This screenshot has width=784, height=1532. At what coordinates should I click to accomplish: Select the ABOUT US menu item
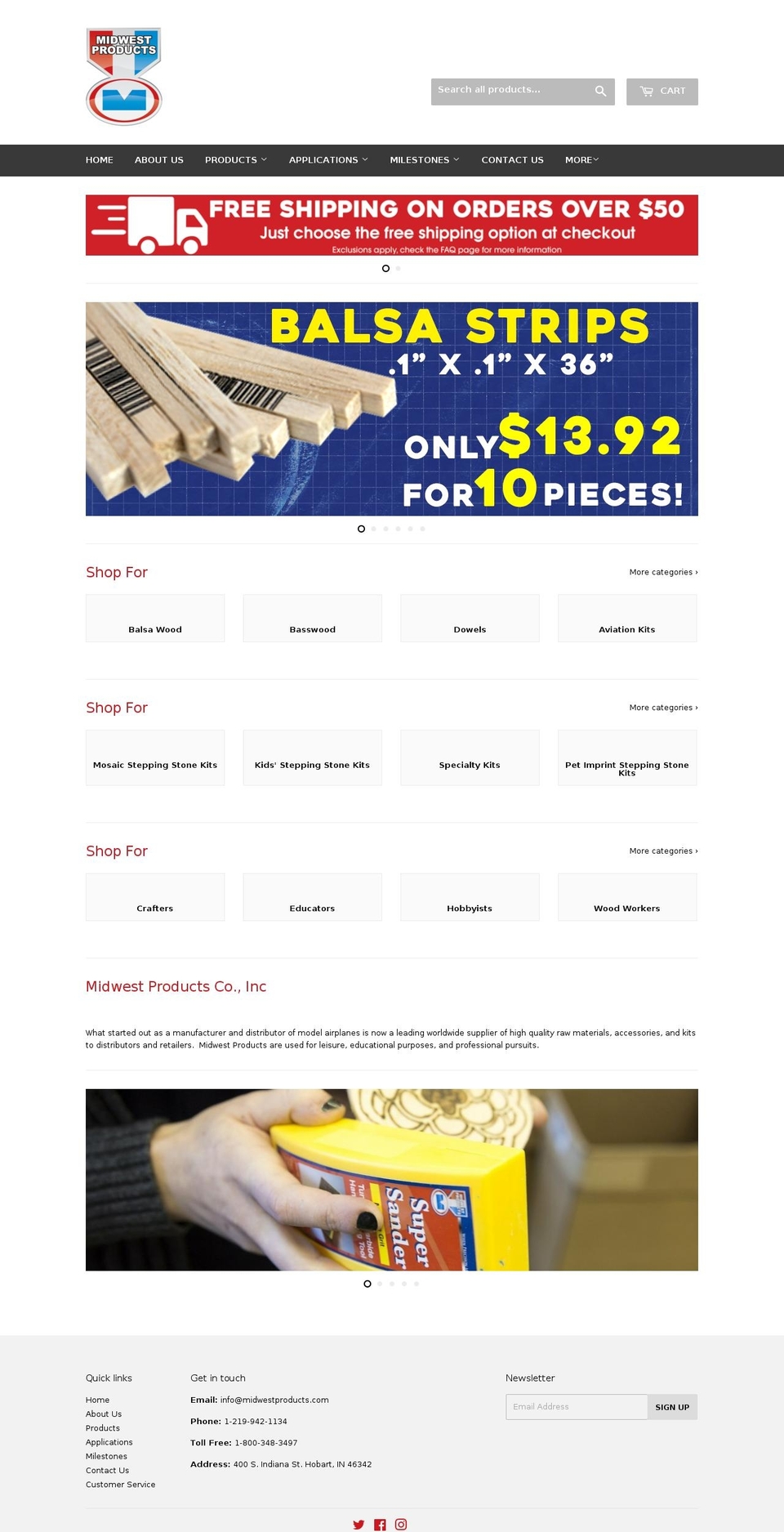[158, 160]
